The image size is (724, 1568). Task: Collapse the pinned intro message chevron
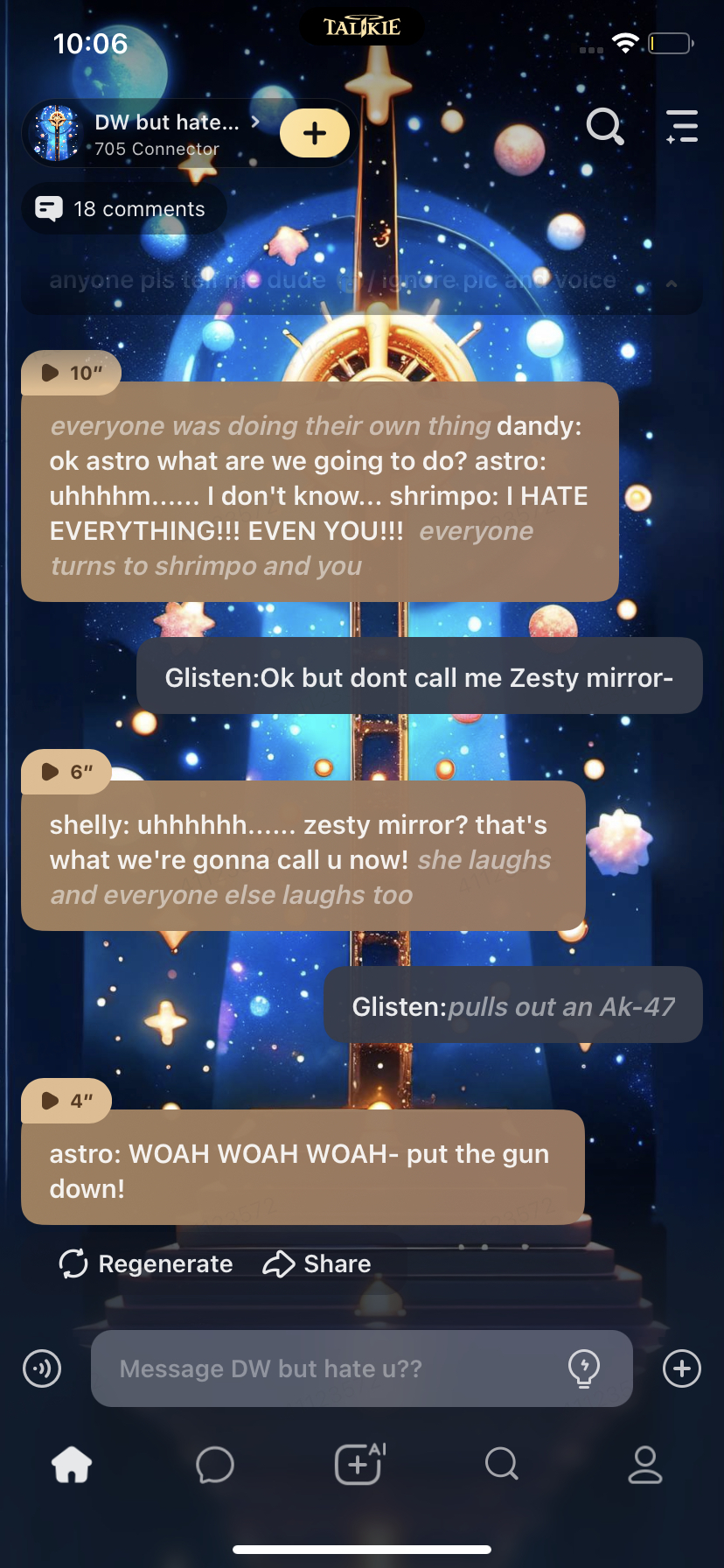coord(671,283)
